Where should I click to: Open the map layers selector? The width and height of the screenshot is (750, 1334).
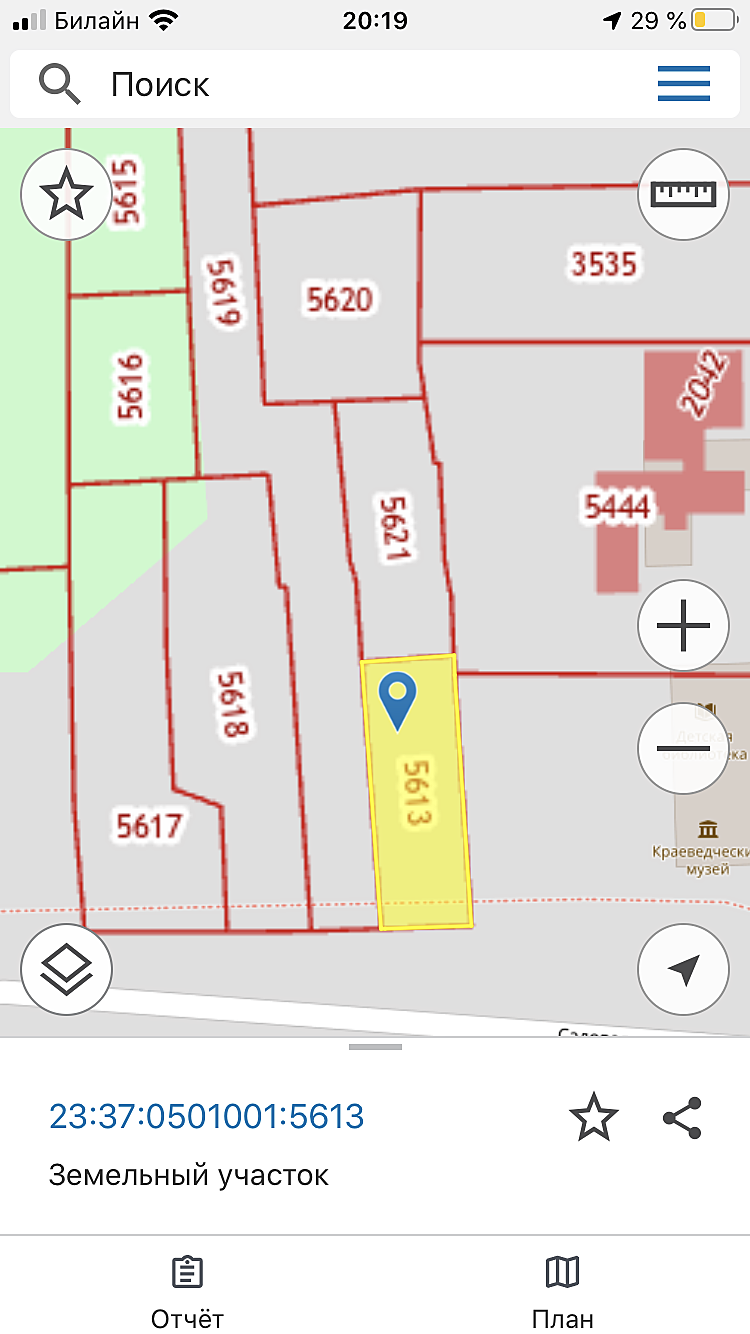(66, 969)
